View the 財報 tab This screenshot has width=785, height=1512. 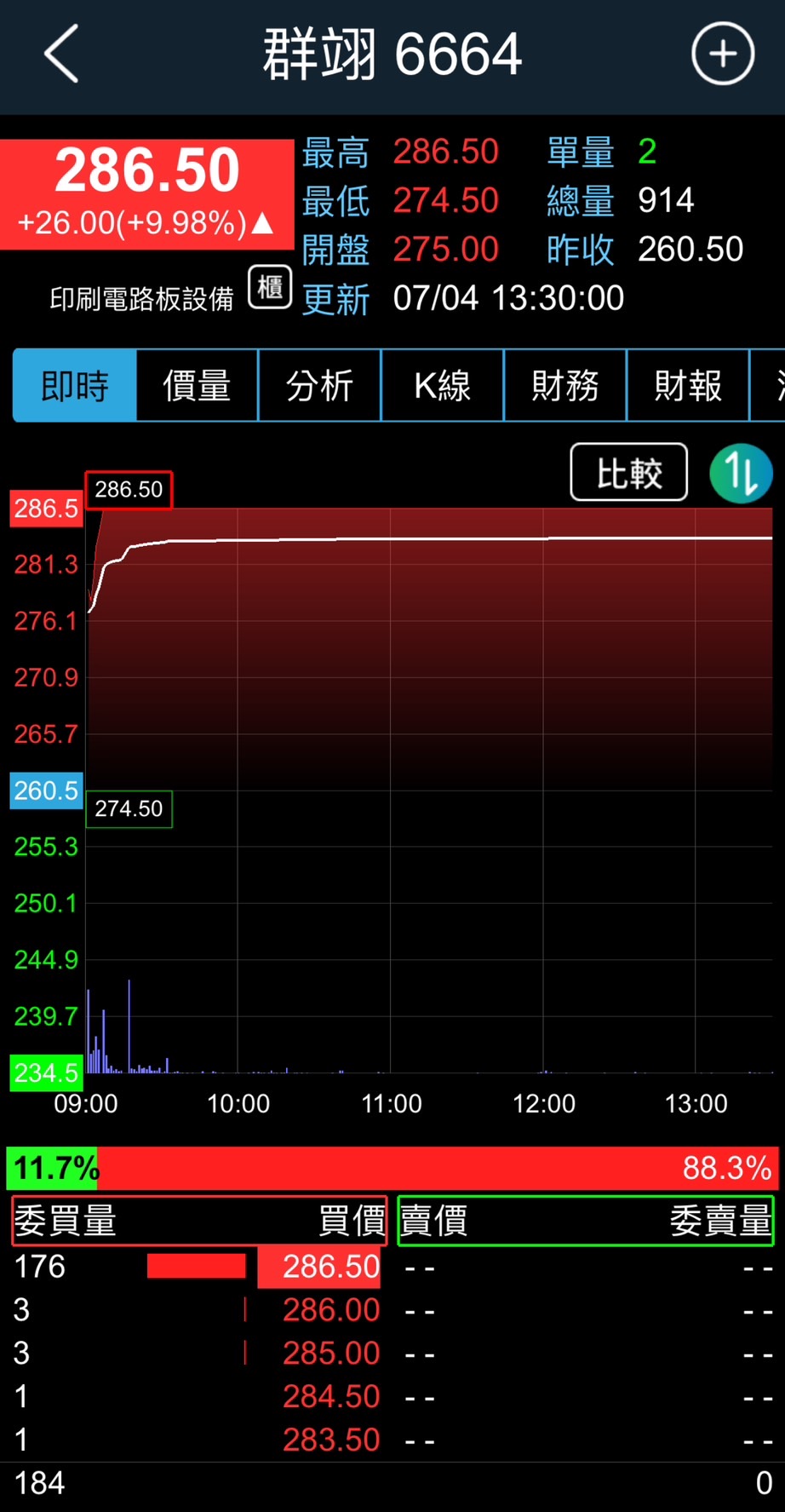coord(688,385)
